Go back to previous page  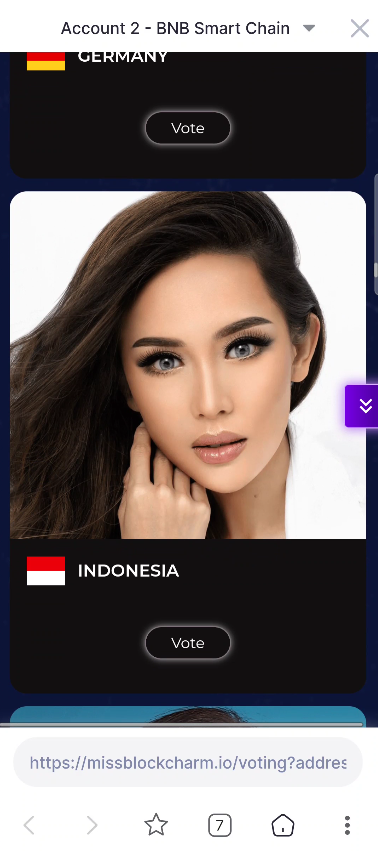click(x=29, y=825)
